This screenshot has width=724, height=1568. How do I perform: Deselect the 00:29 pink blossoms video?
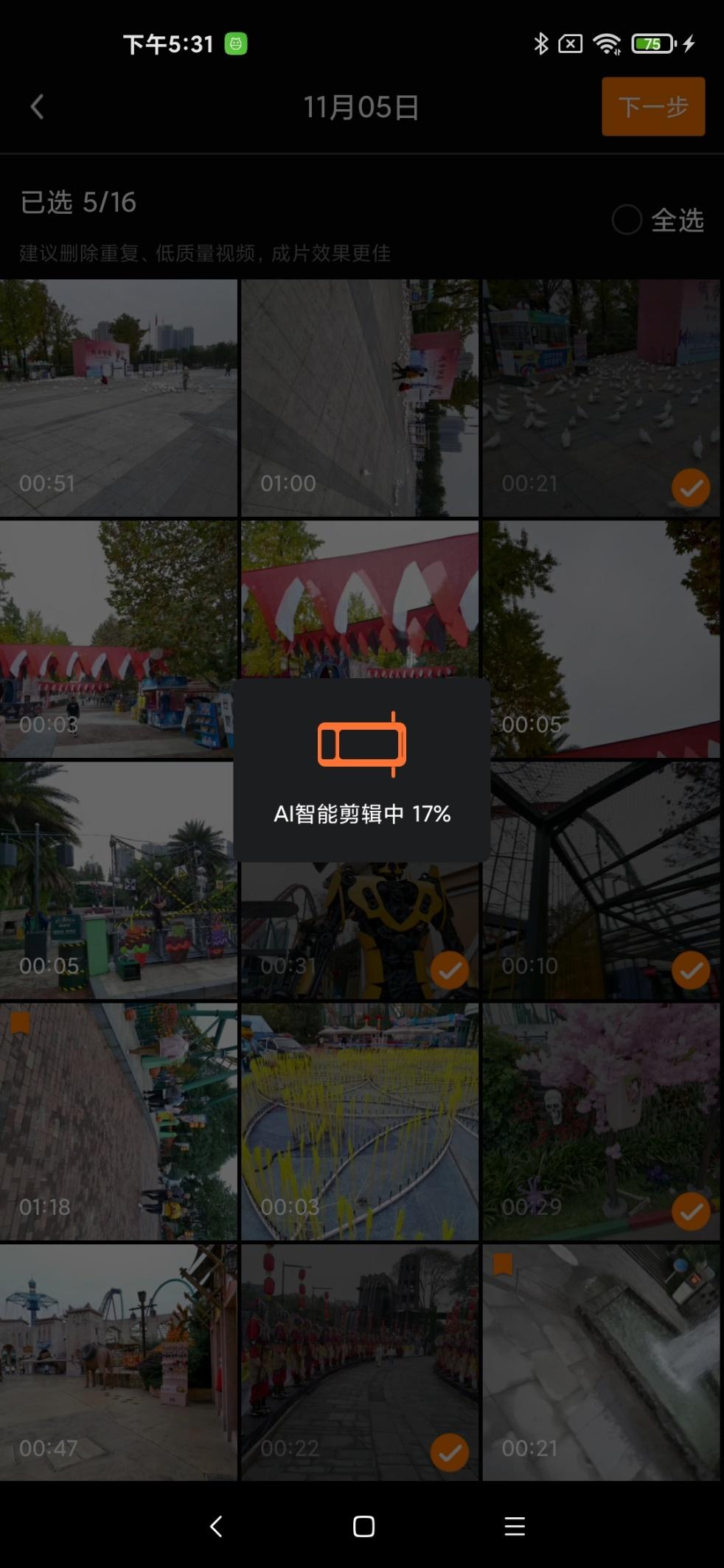[690, 1211]
